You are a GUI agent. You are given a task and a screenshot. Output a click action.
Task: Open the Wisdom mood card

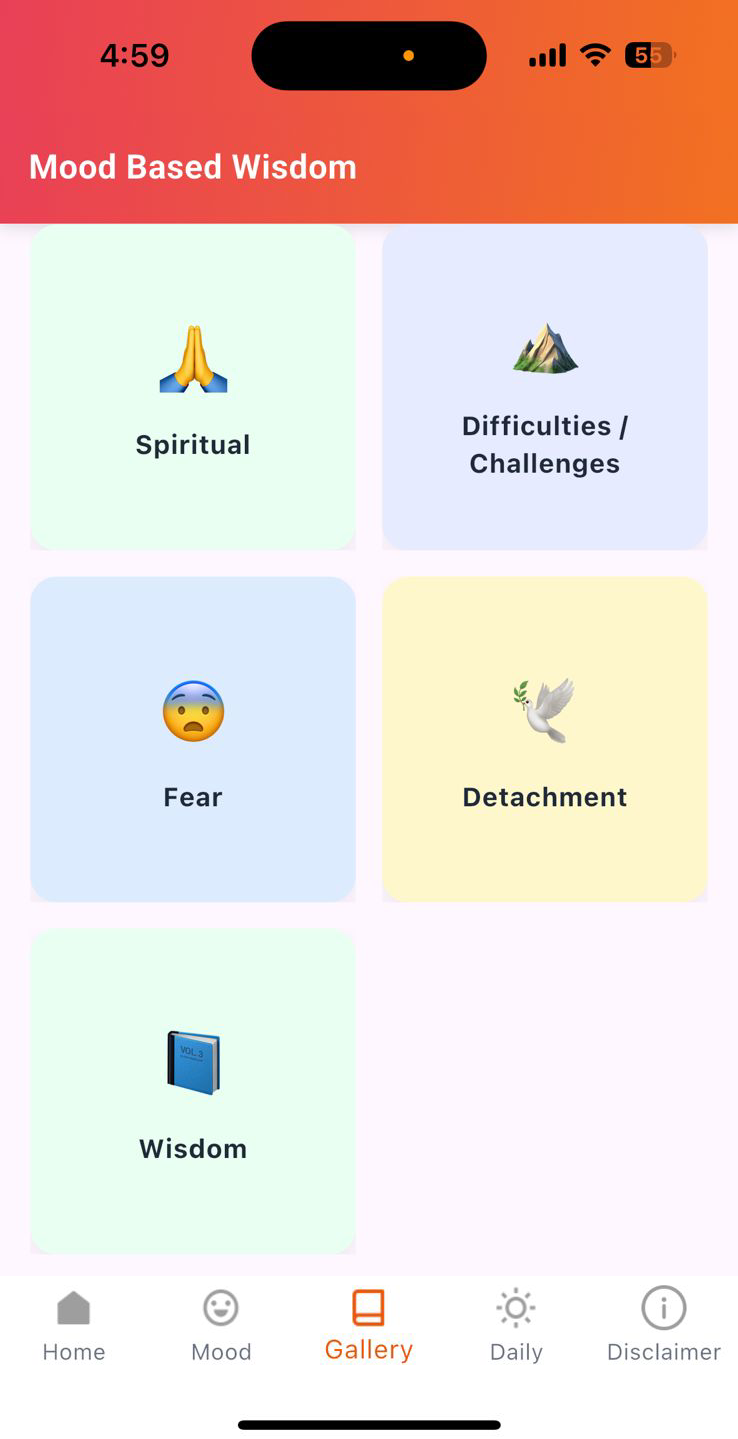[x=192, y=1091]
